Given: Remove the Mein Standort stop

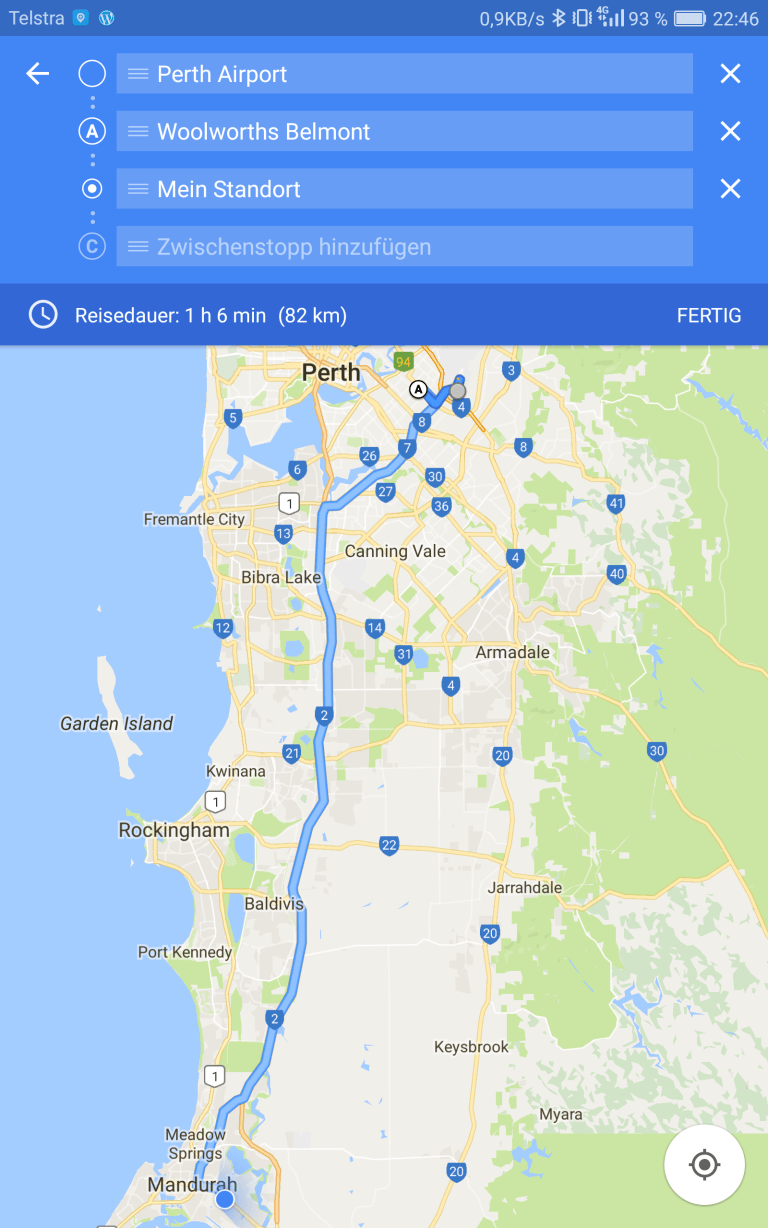Looking at the screenshot, I should click(x=731, y=189).
